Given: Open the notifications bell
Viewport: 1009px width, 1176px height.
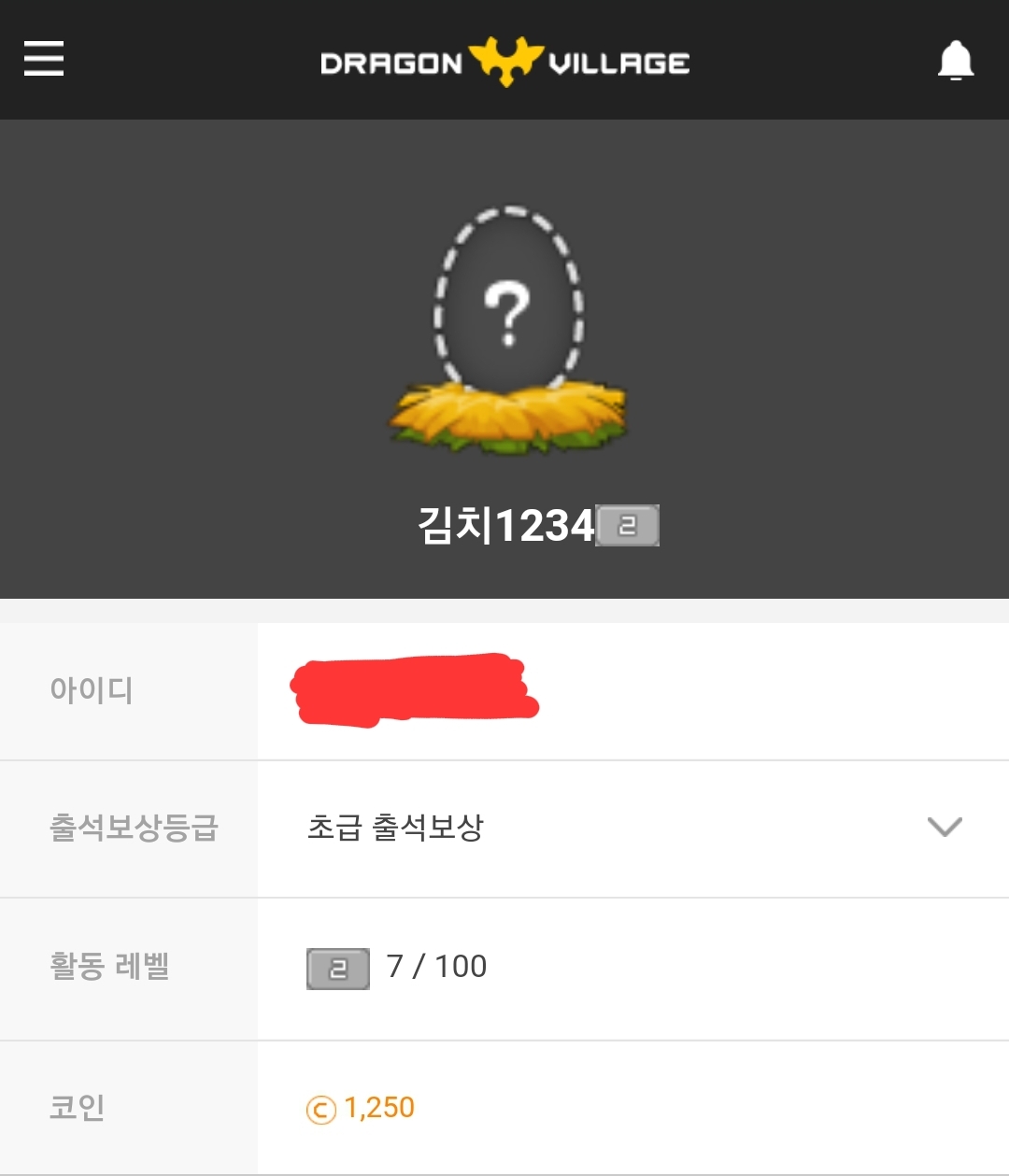Looking at the screenshot, I should point(955,61).
